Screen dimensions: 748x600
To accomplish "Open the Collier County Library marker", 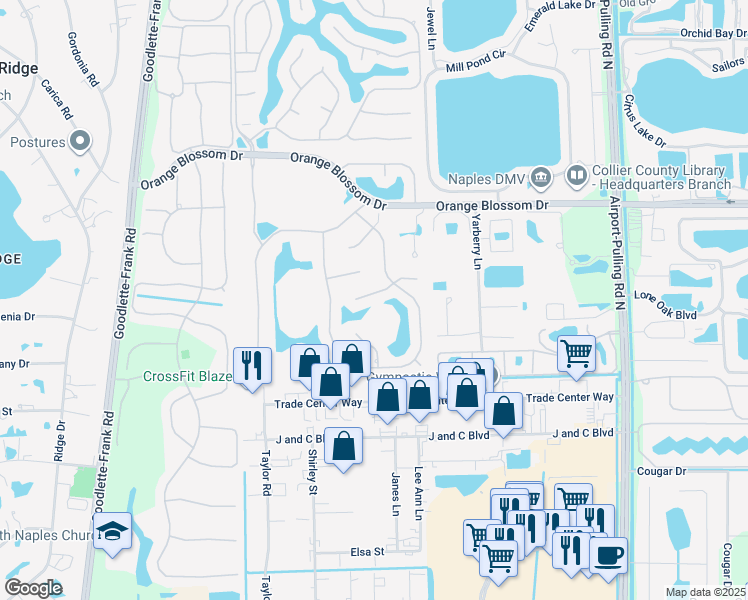I will 577,175.
